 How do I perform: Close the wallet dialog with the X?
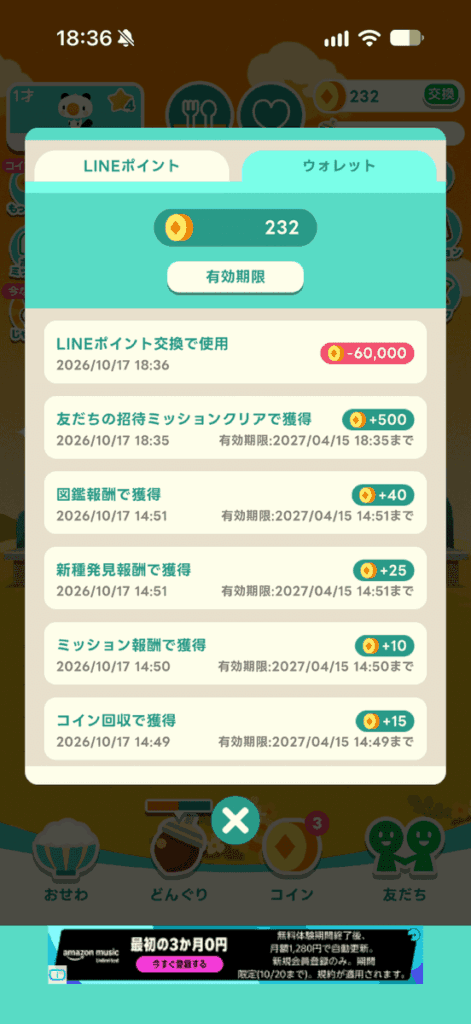point(235,820)
